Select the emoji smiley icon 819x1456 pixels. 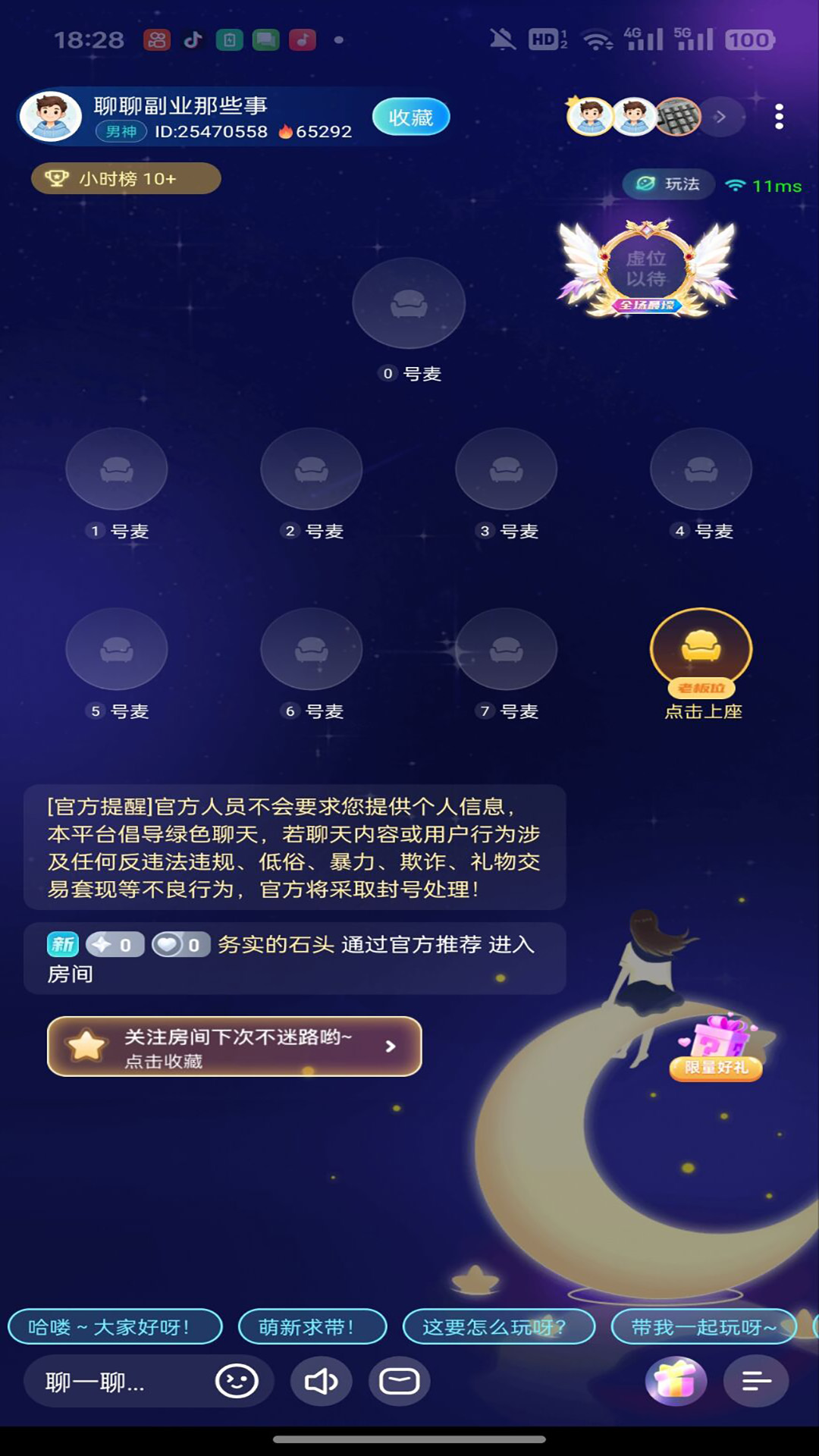(239, 1382)
